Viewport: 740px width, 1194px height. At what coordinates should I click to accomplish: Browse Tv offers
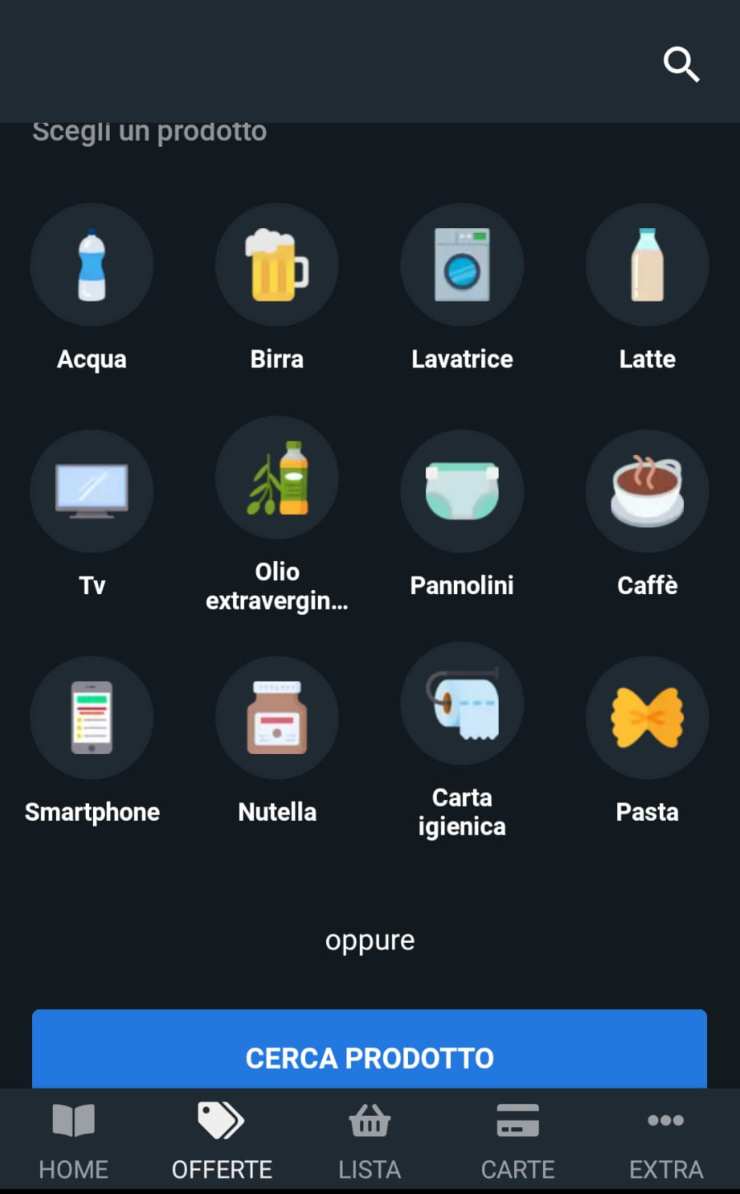(92, 491)
